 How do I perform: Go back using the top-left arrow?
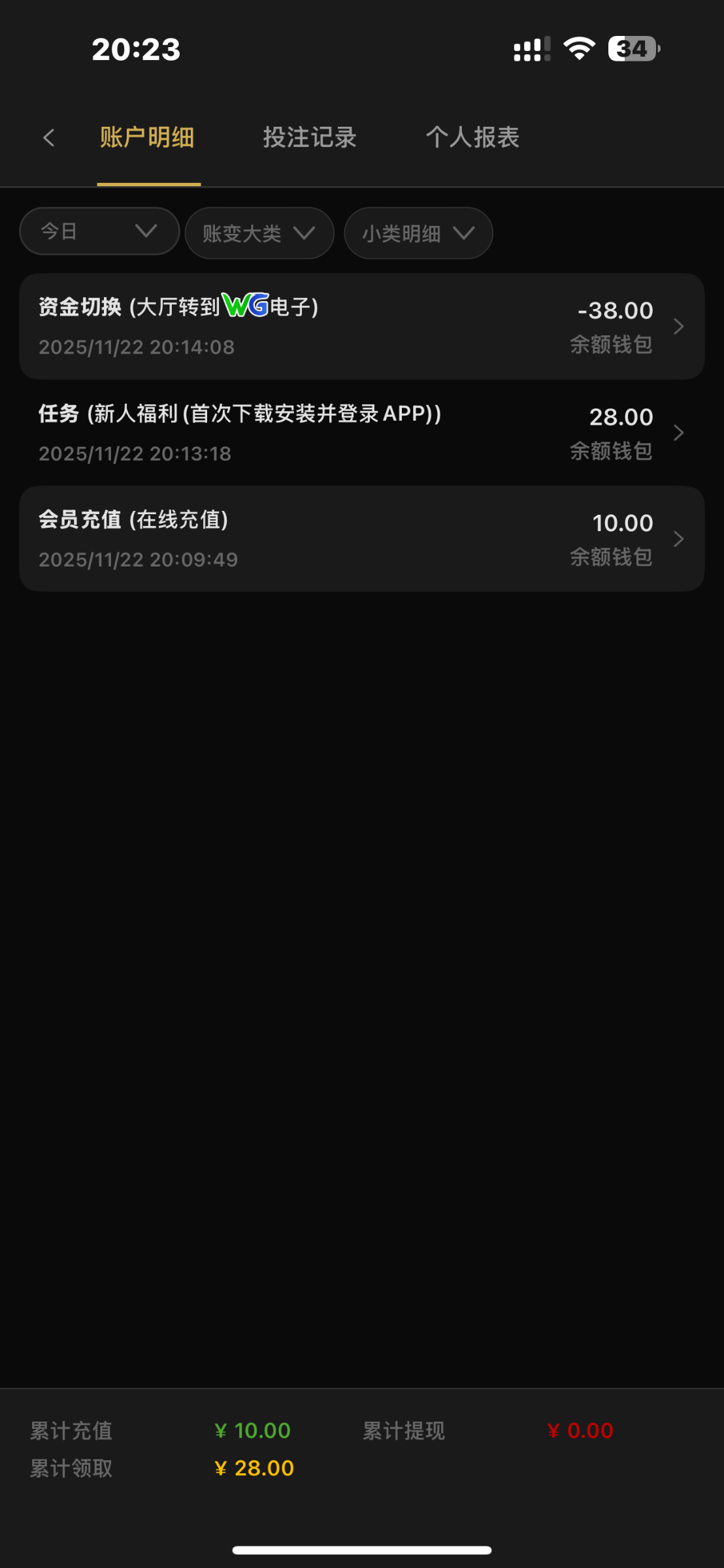click(48, 138)
